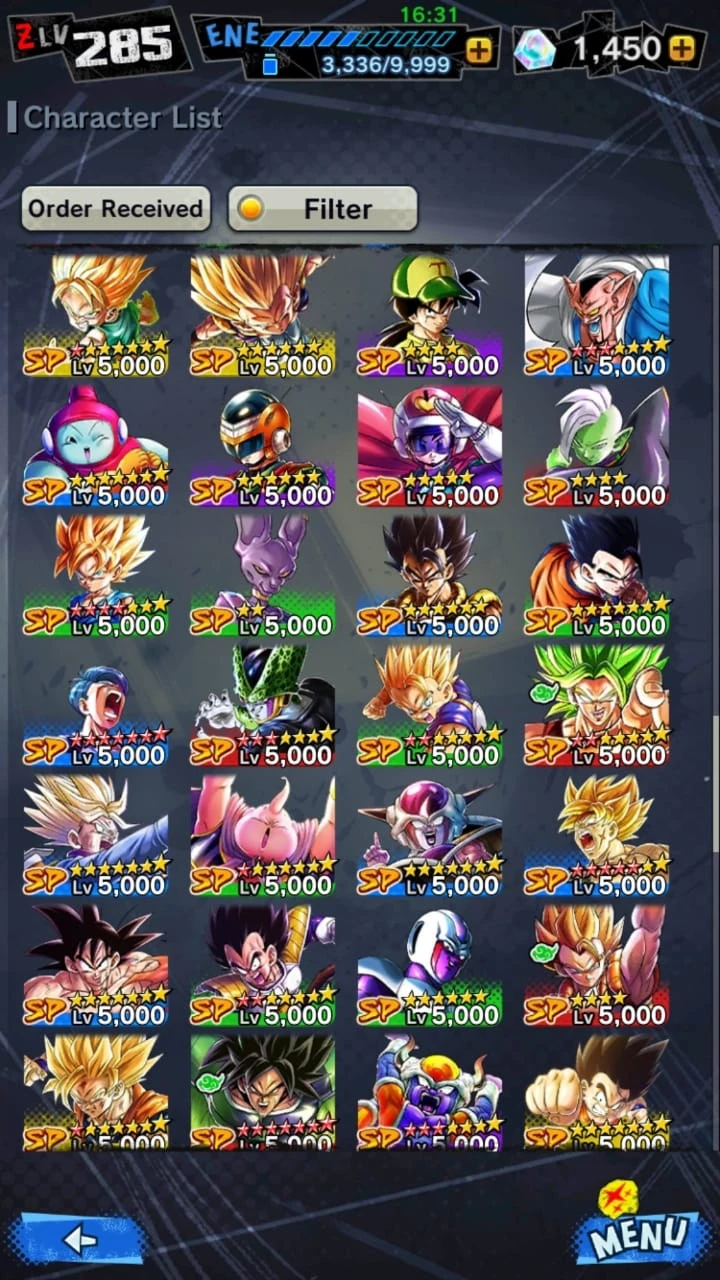Go back with the blue arrow button
This screenshot has width=720, height=1280.
(x=78, y=1239)
